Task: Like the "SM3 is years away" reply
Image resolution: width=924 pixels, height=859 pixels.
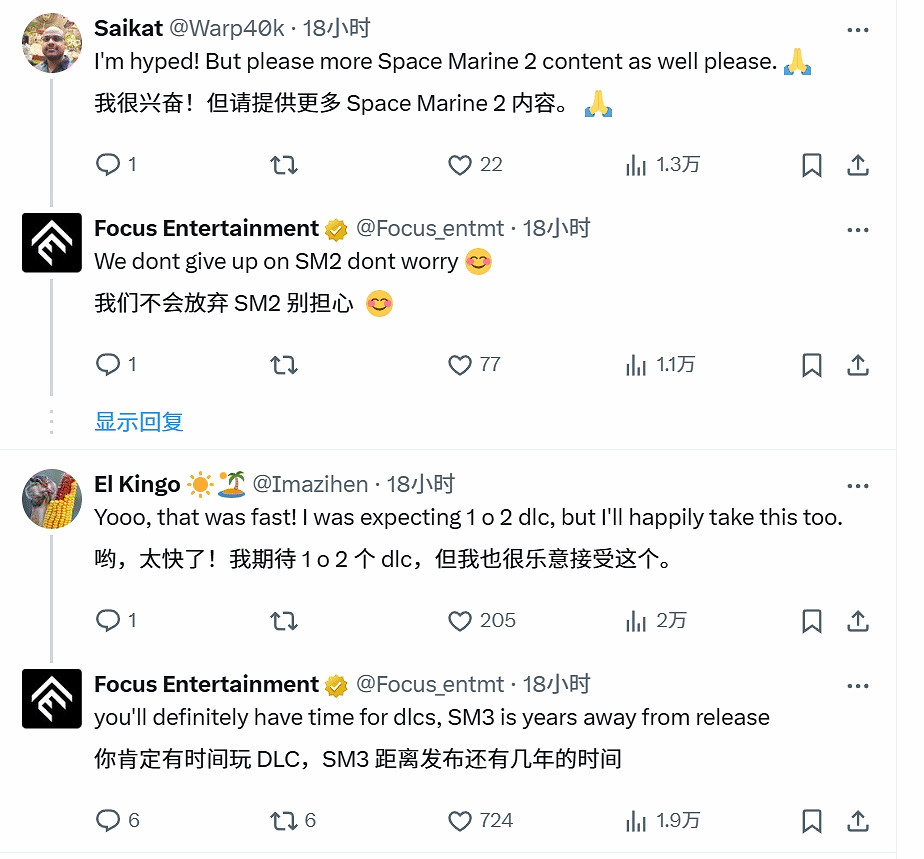Action: coord(460,821)
